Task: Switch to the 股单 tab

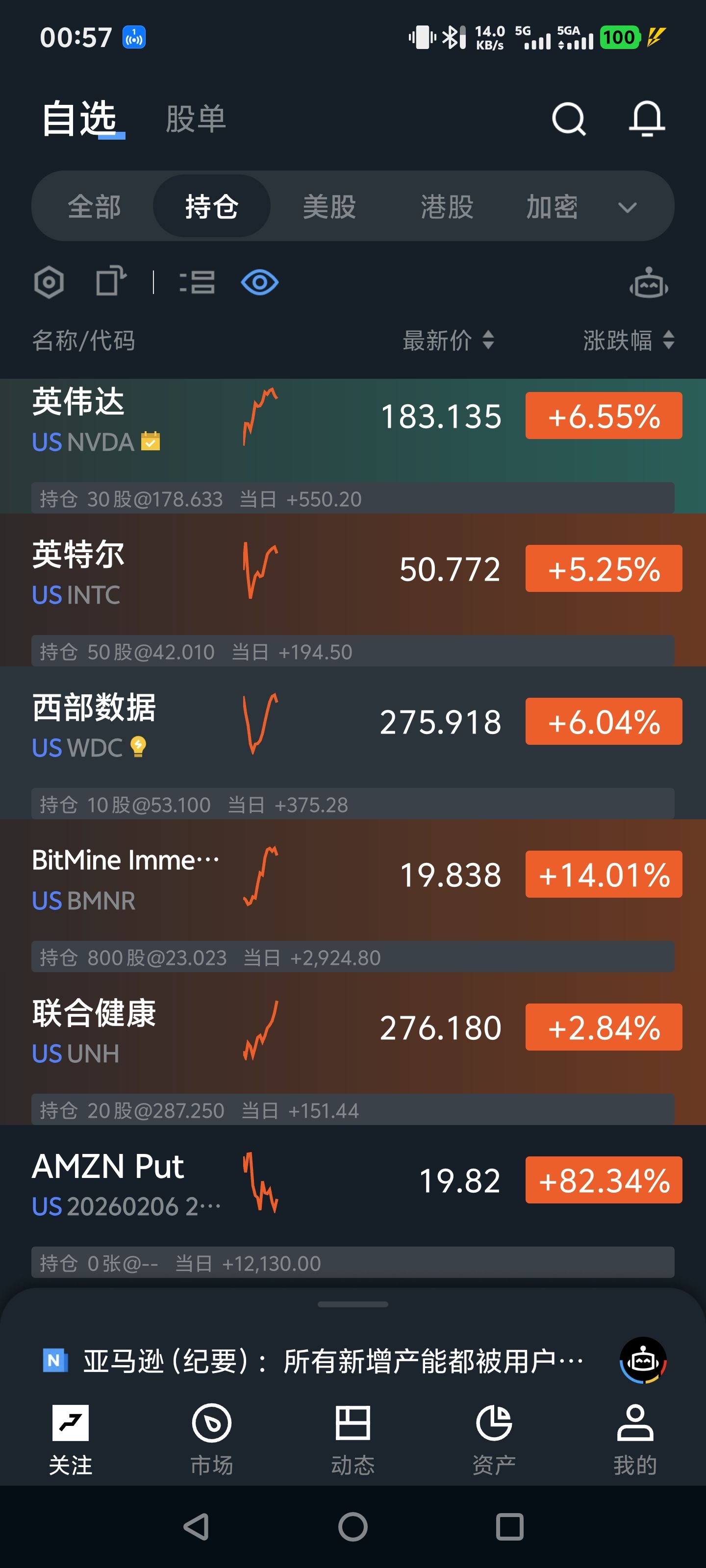Action: click(x=196, y=119)
